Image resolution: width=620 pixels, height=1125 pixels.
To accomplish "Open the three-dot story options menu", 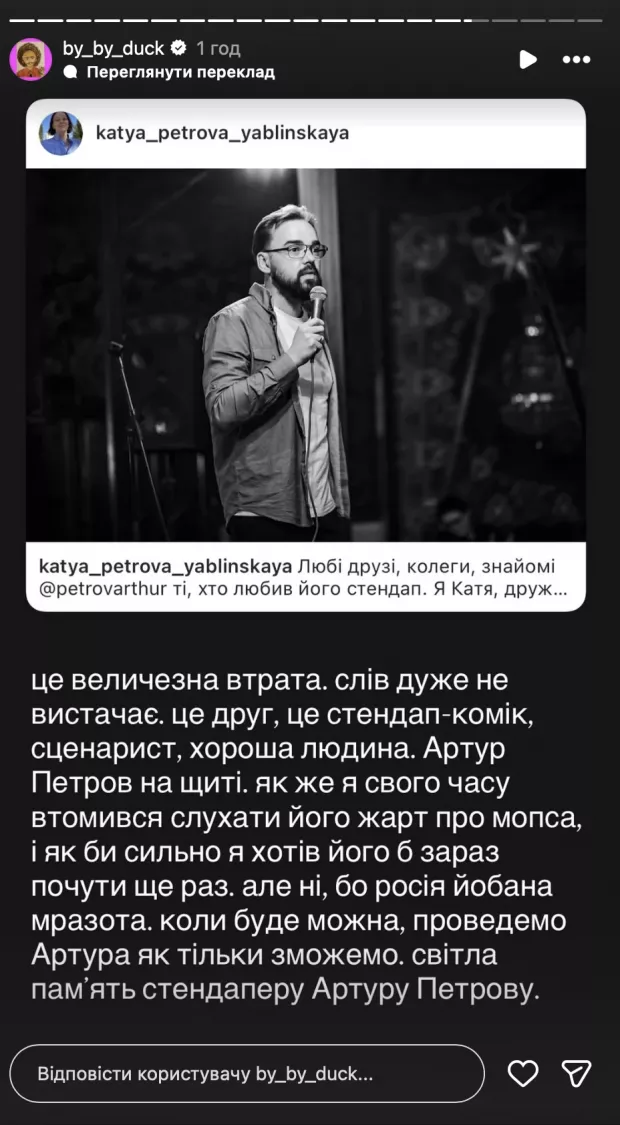I will [577, 60].
